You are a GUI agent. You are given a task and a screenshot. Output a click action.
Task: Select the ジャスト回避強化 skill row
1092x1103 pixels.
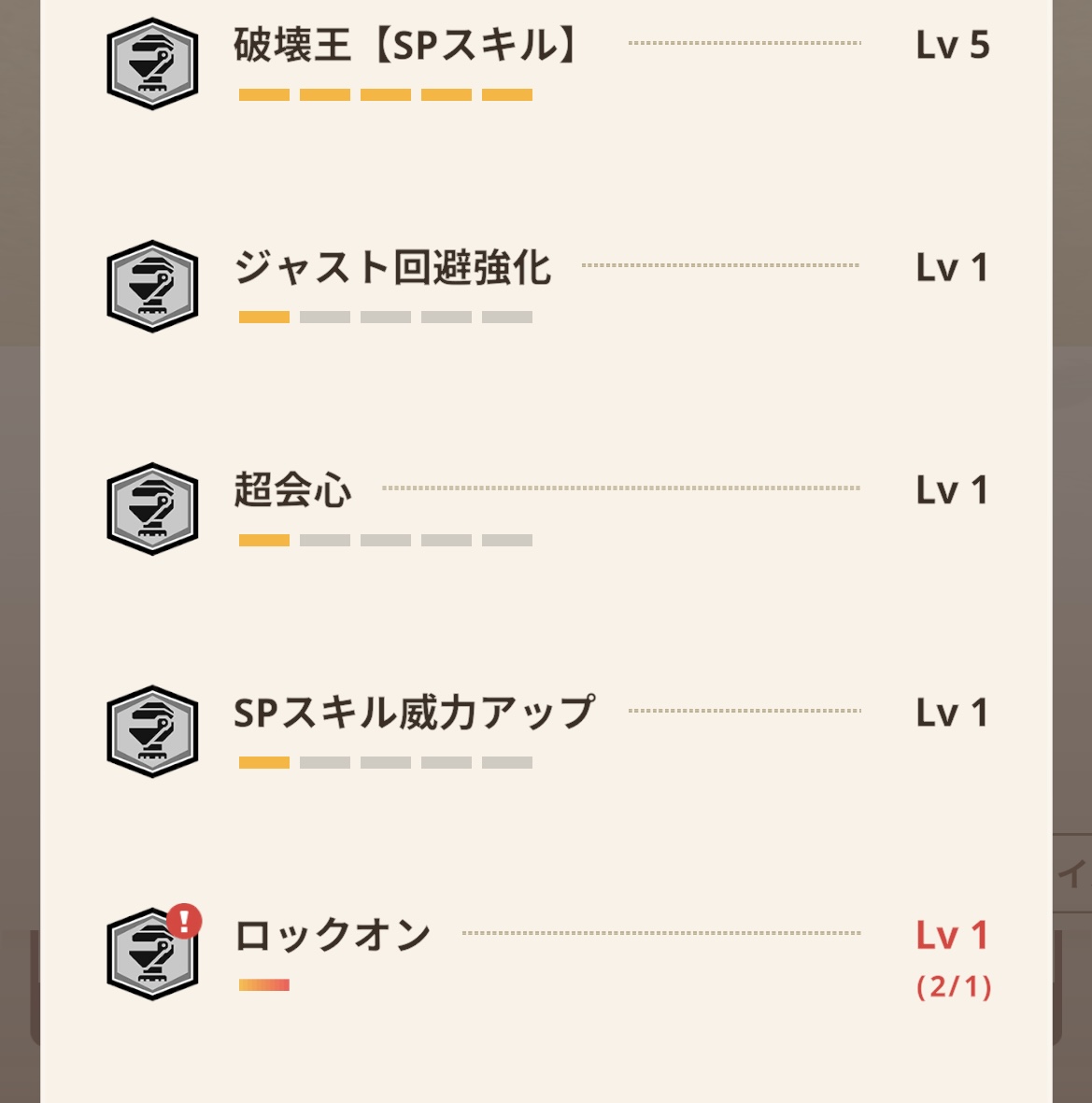click(x=392, y=269)
